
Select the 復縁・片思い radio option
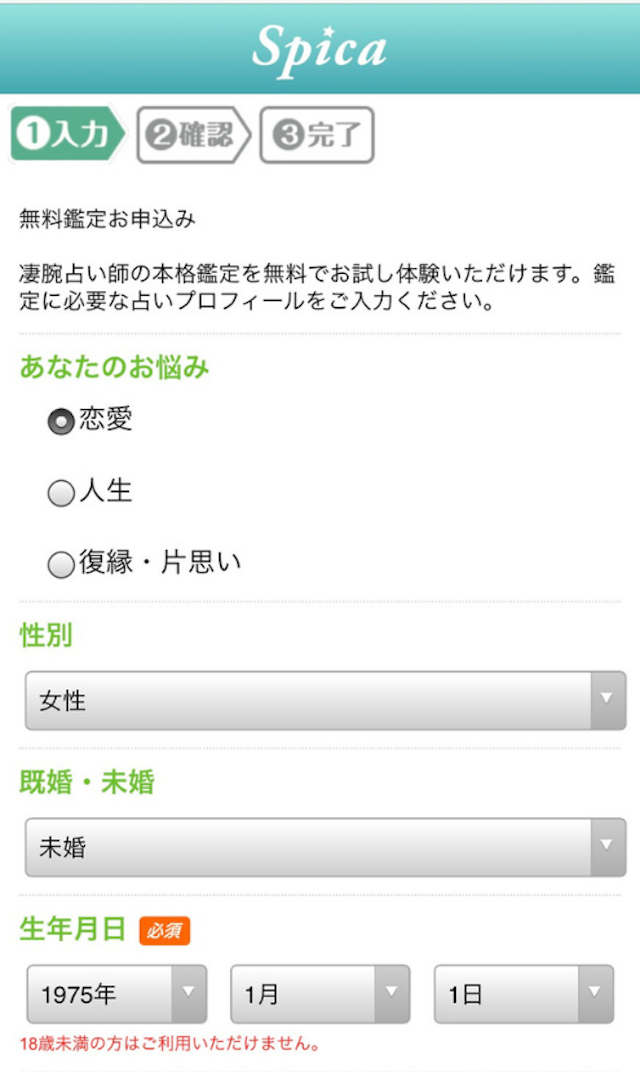[61, 565]
